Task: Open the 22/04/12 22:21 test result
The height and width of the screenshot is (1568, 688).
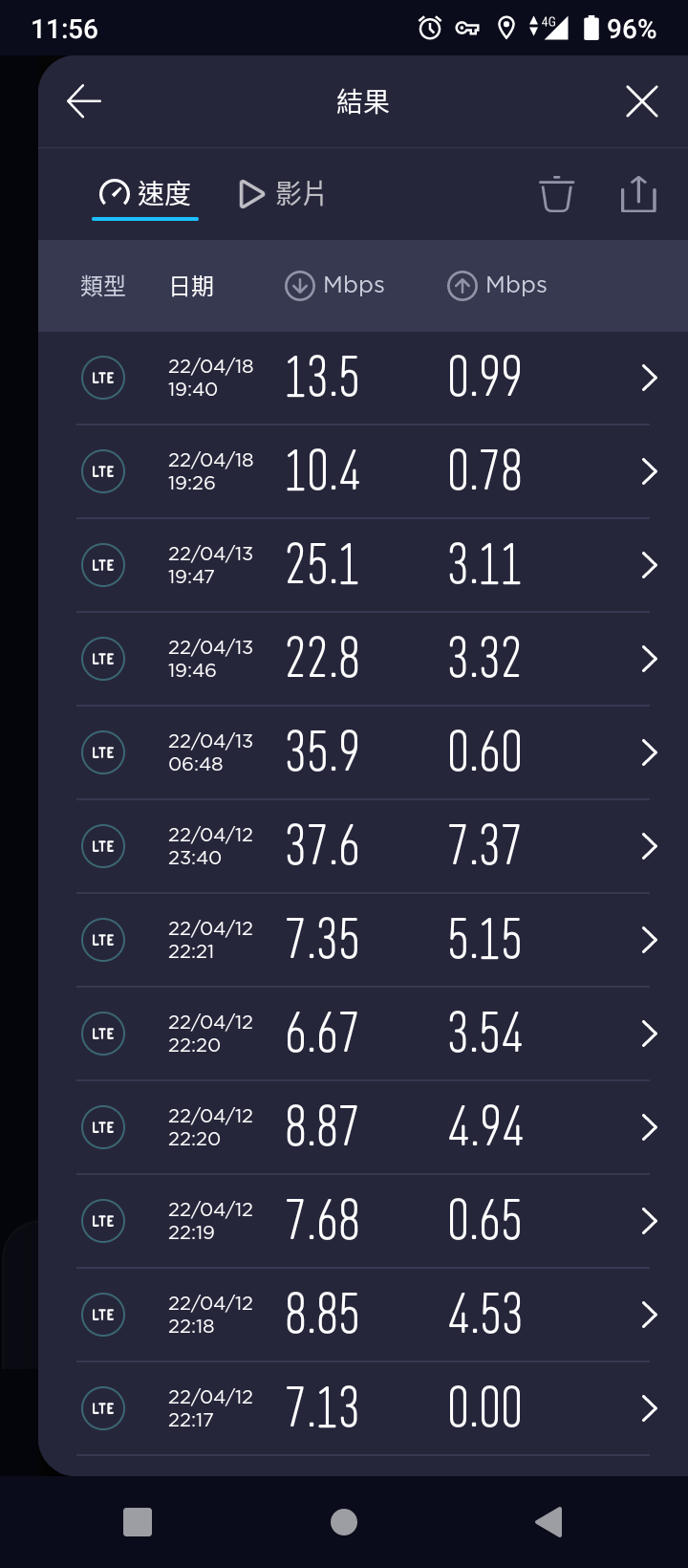Action: coord(363,941)
